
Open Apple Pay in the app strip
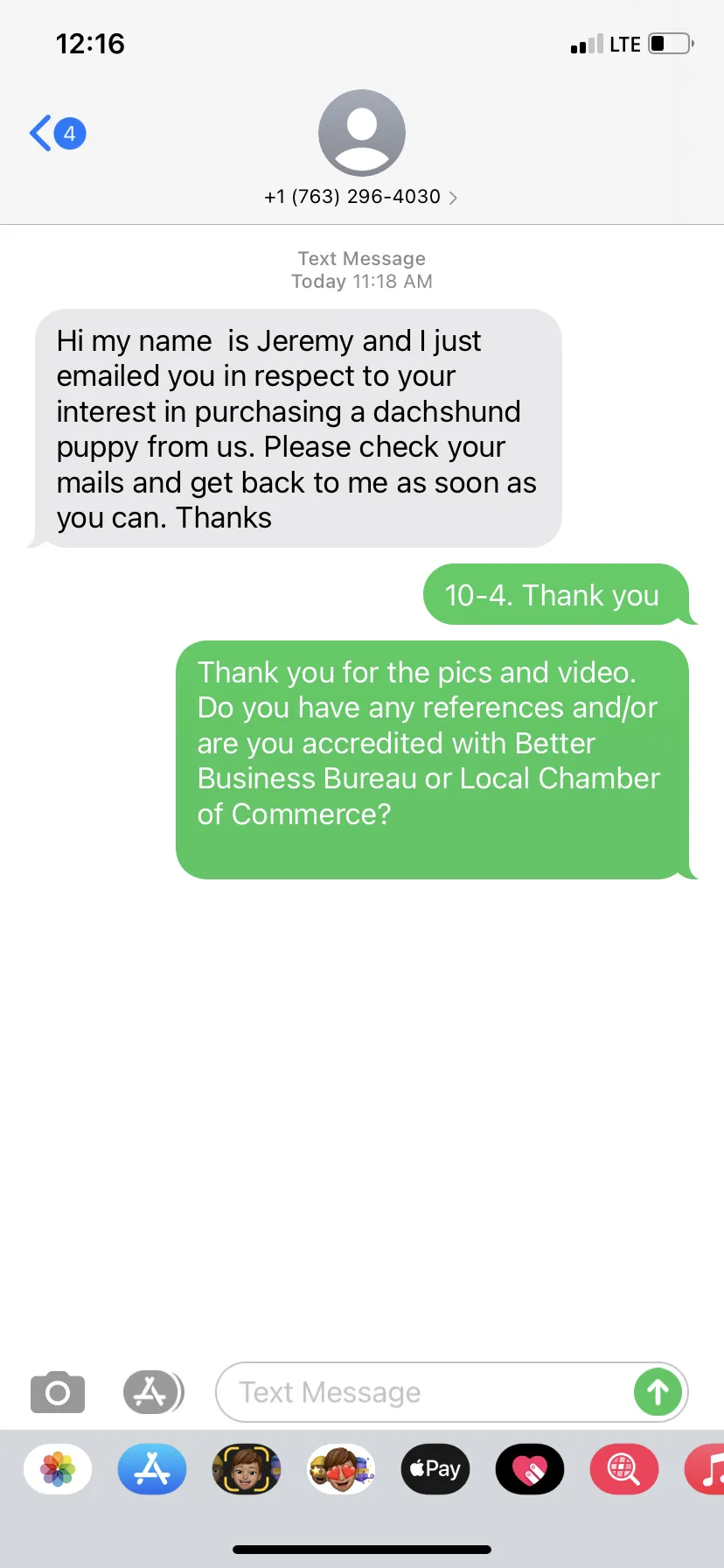coord(435,1469)
